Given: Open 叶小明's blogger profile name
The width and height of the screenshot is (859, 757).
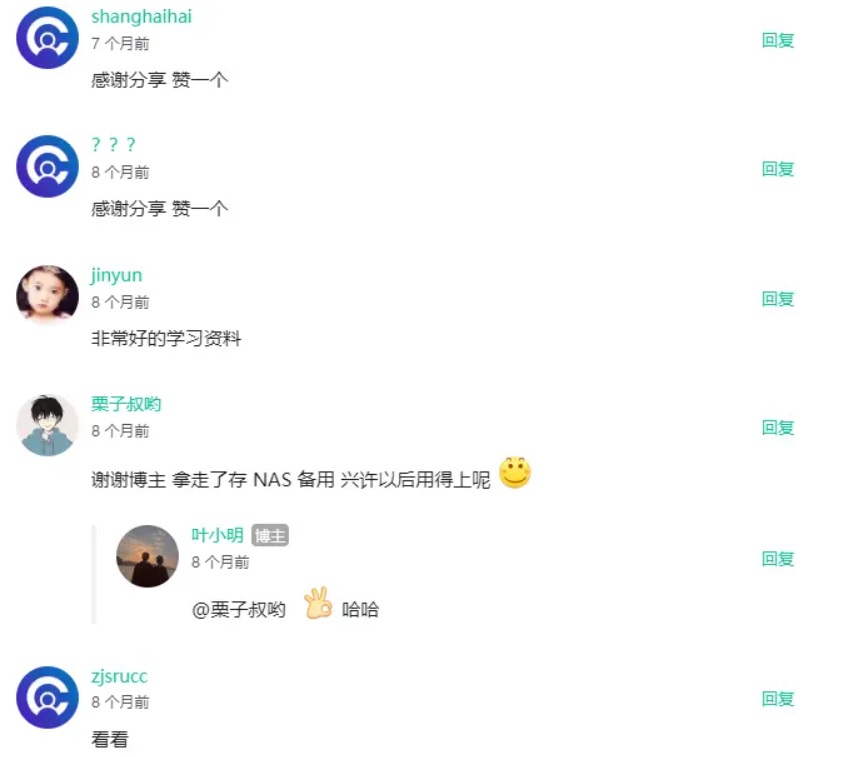Looking at the screenshot, I should point(217,535).
